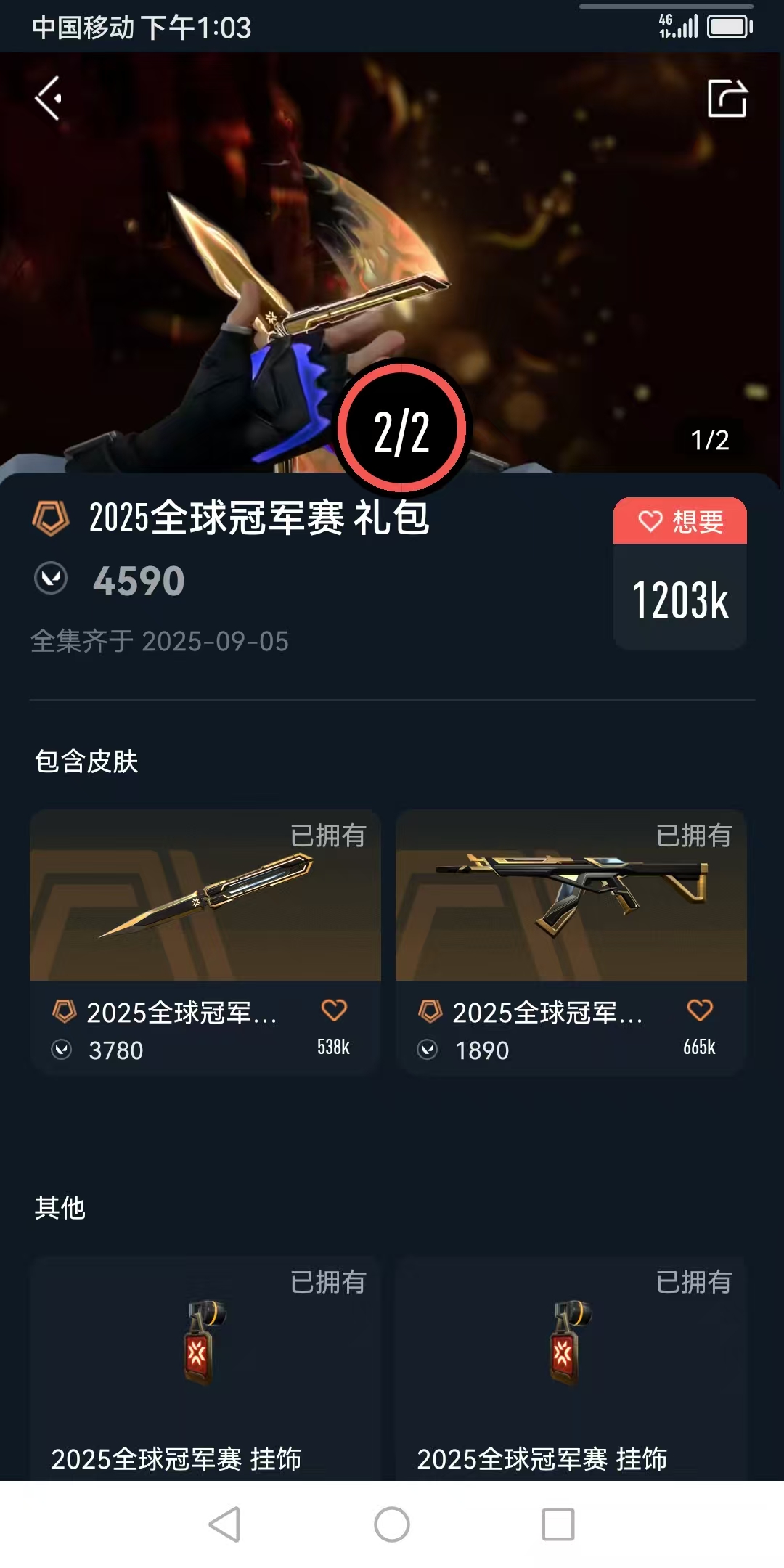The width and height of the screenshot is (784, 1568).
Task: Tap the system home button
Action: pos(392,1524)
